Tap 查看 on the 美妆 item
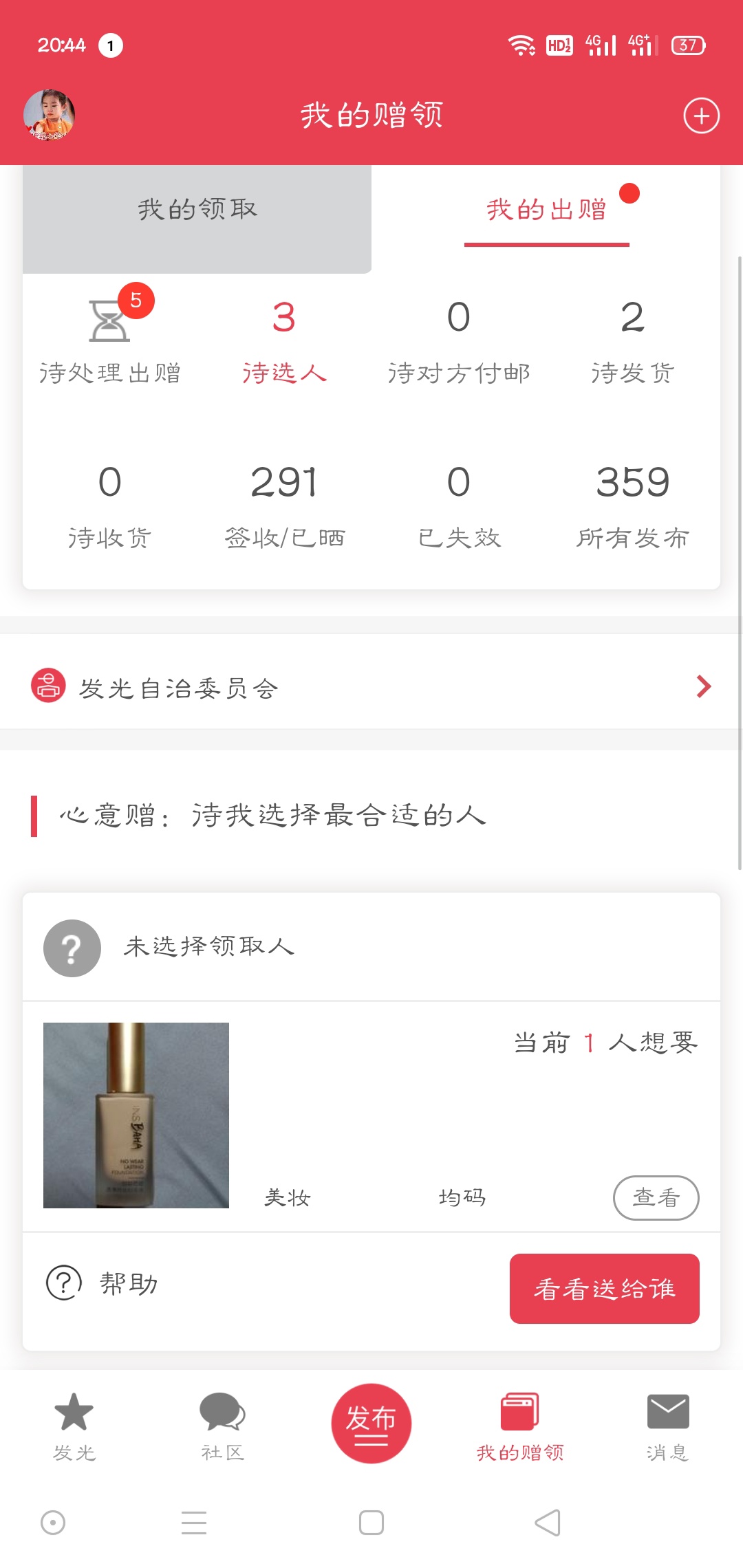Screen dimensions: 743x1568 coord(656,1197)
